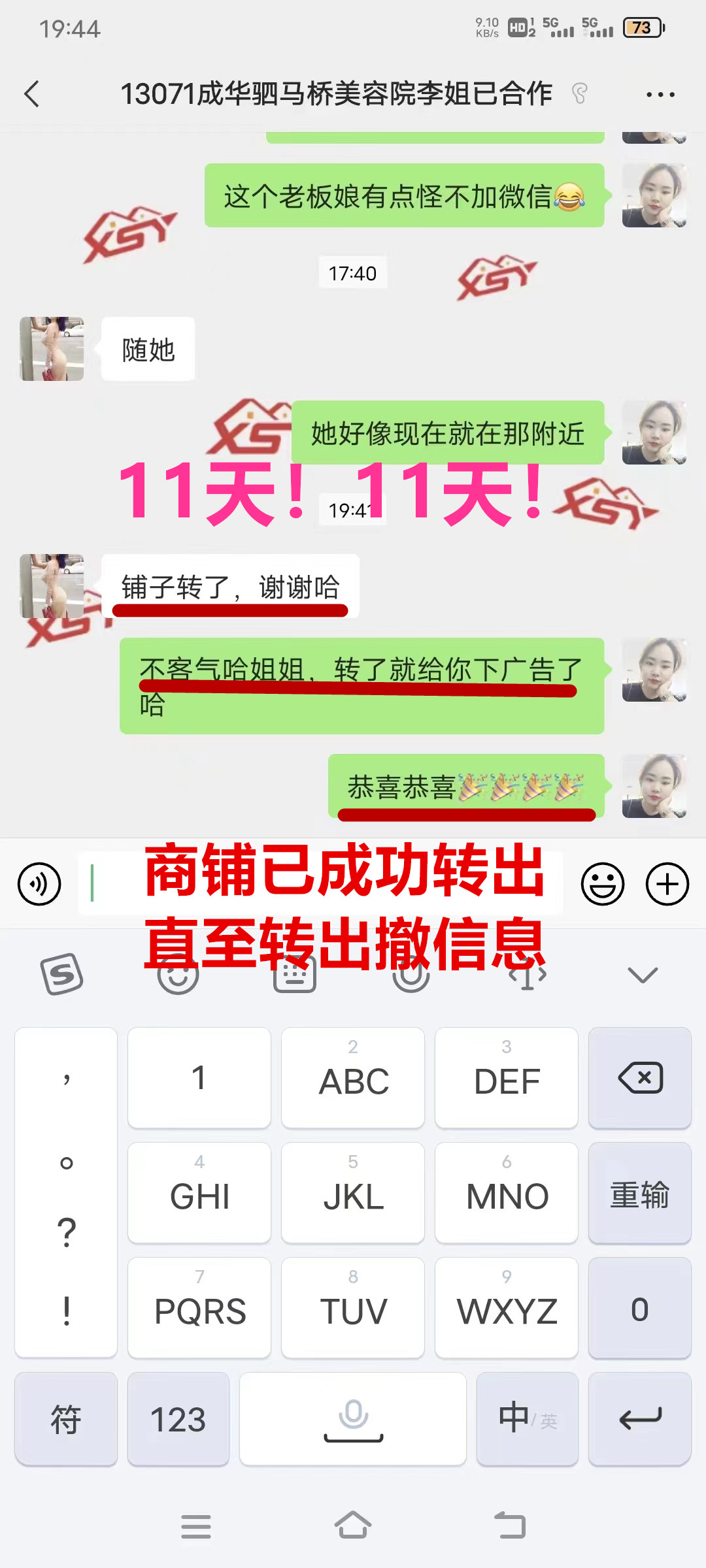Switch to voice message input

pyautogui.click(x=39, y=884)
